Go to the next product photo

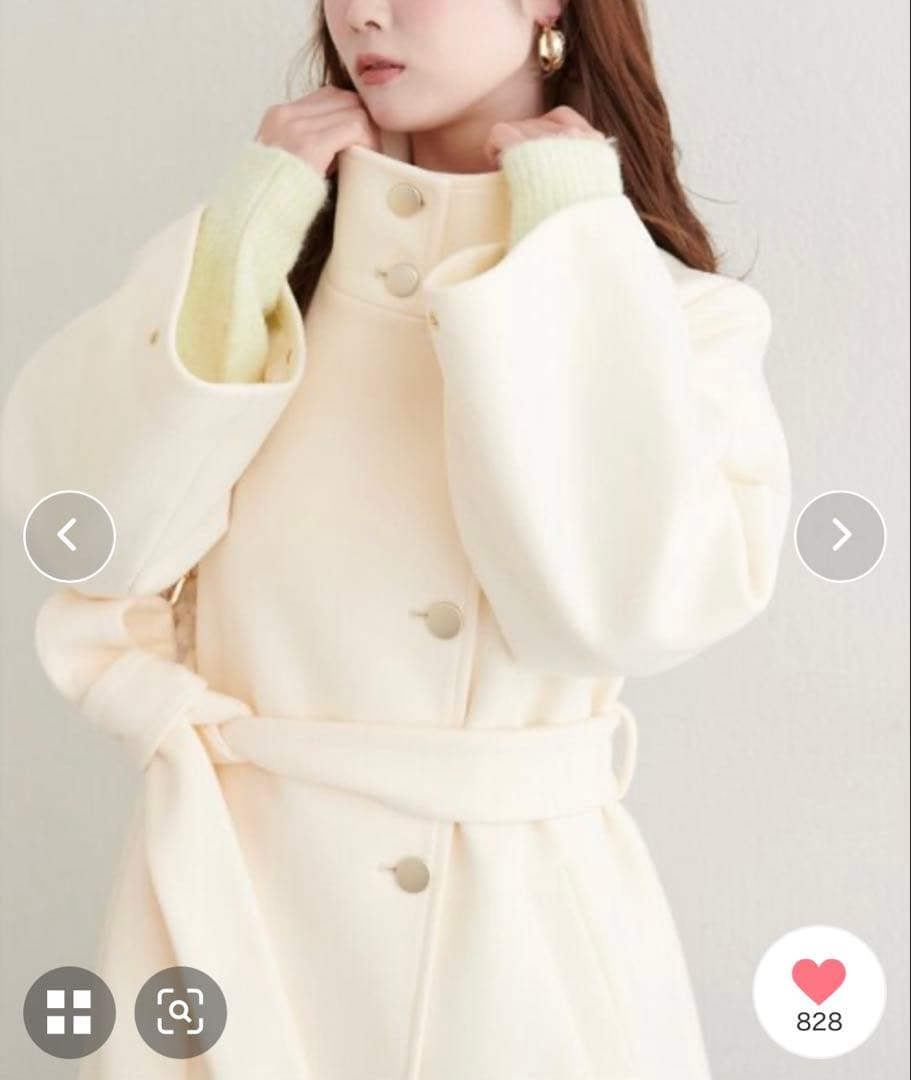click(x=840, y=536)
